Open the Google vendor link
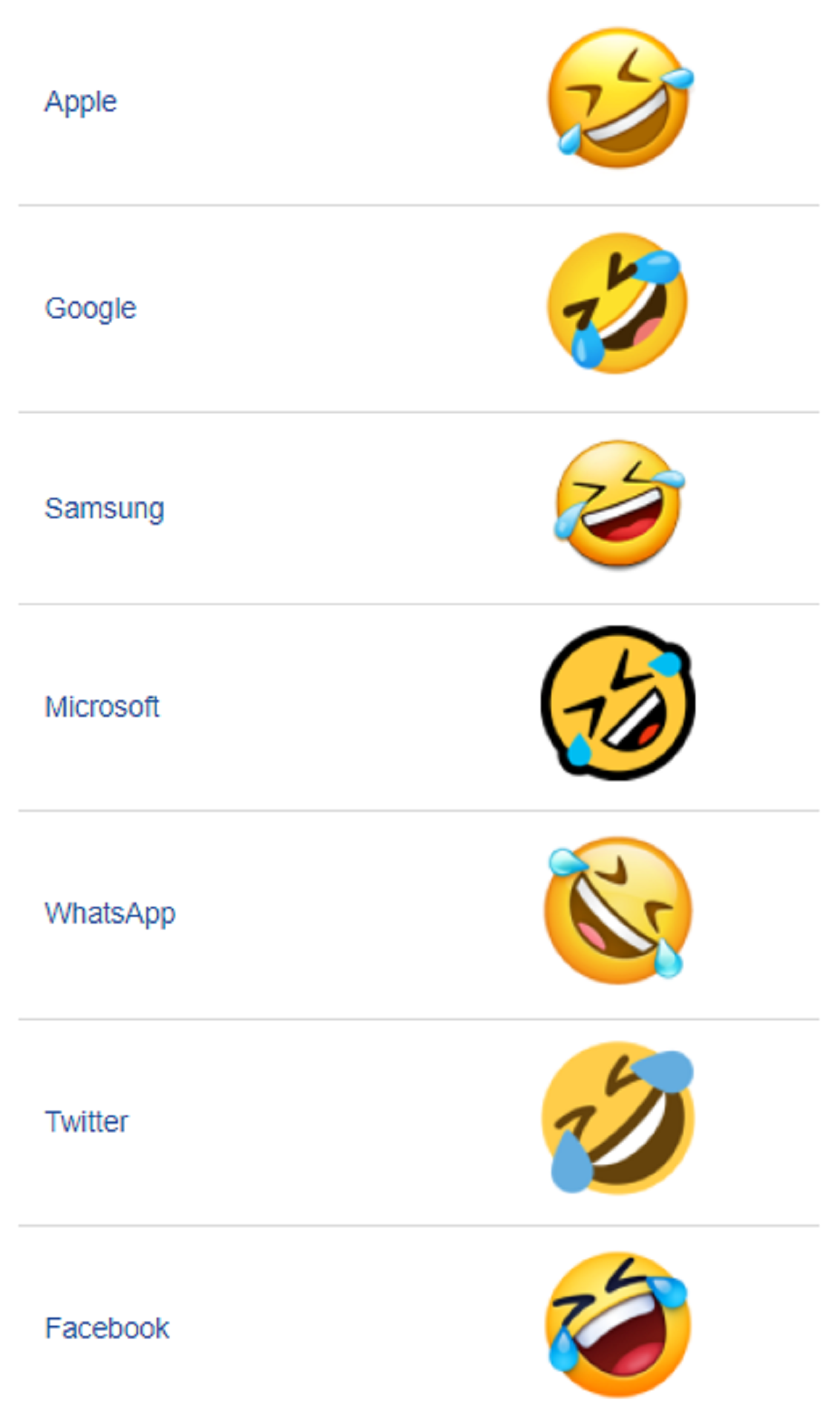840x1425 pixels. 91,308
